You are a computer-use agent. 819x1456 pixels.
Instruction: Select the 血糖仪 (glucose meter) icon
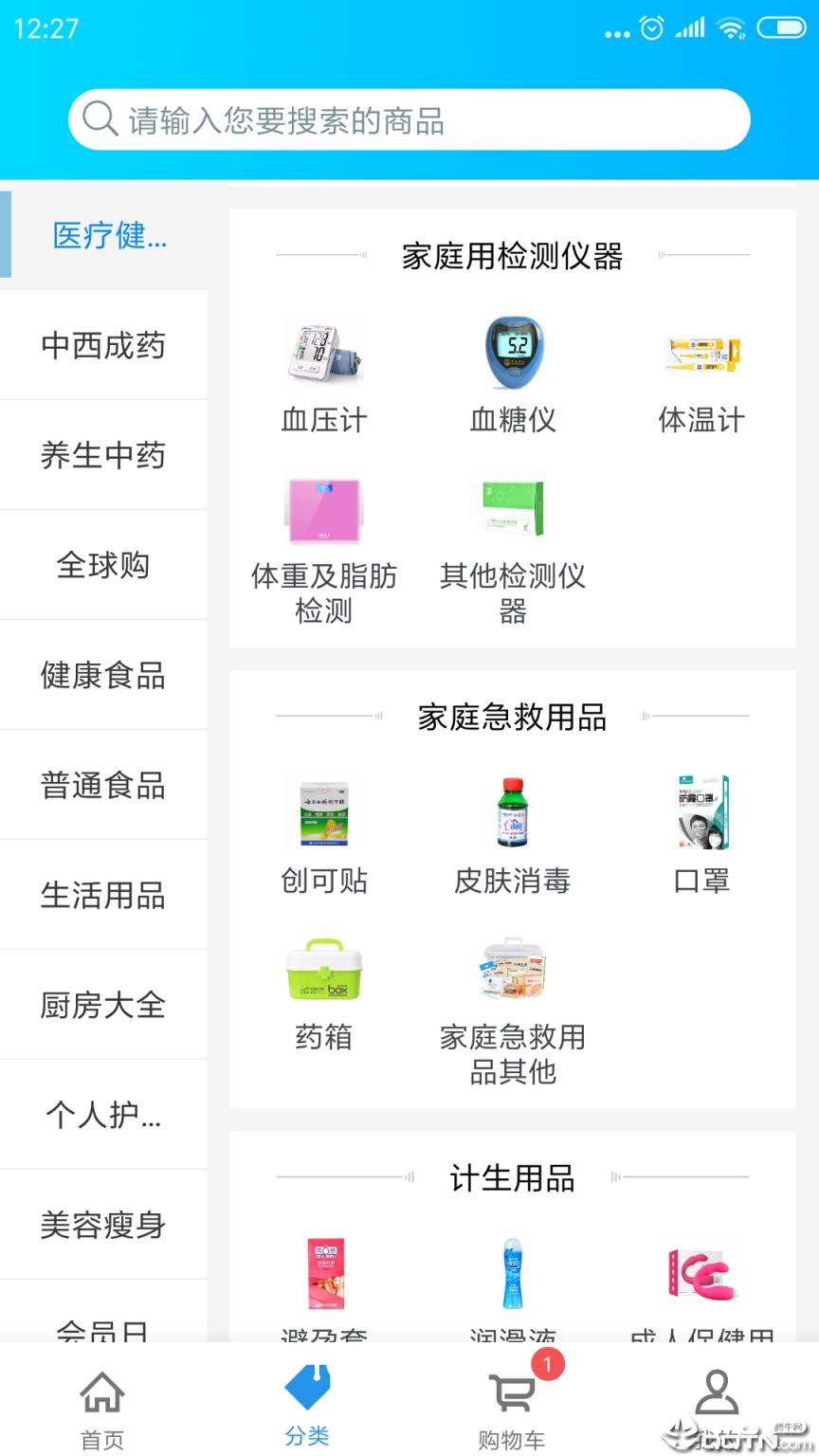(x=512, y=351)
